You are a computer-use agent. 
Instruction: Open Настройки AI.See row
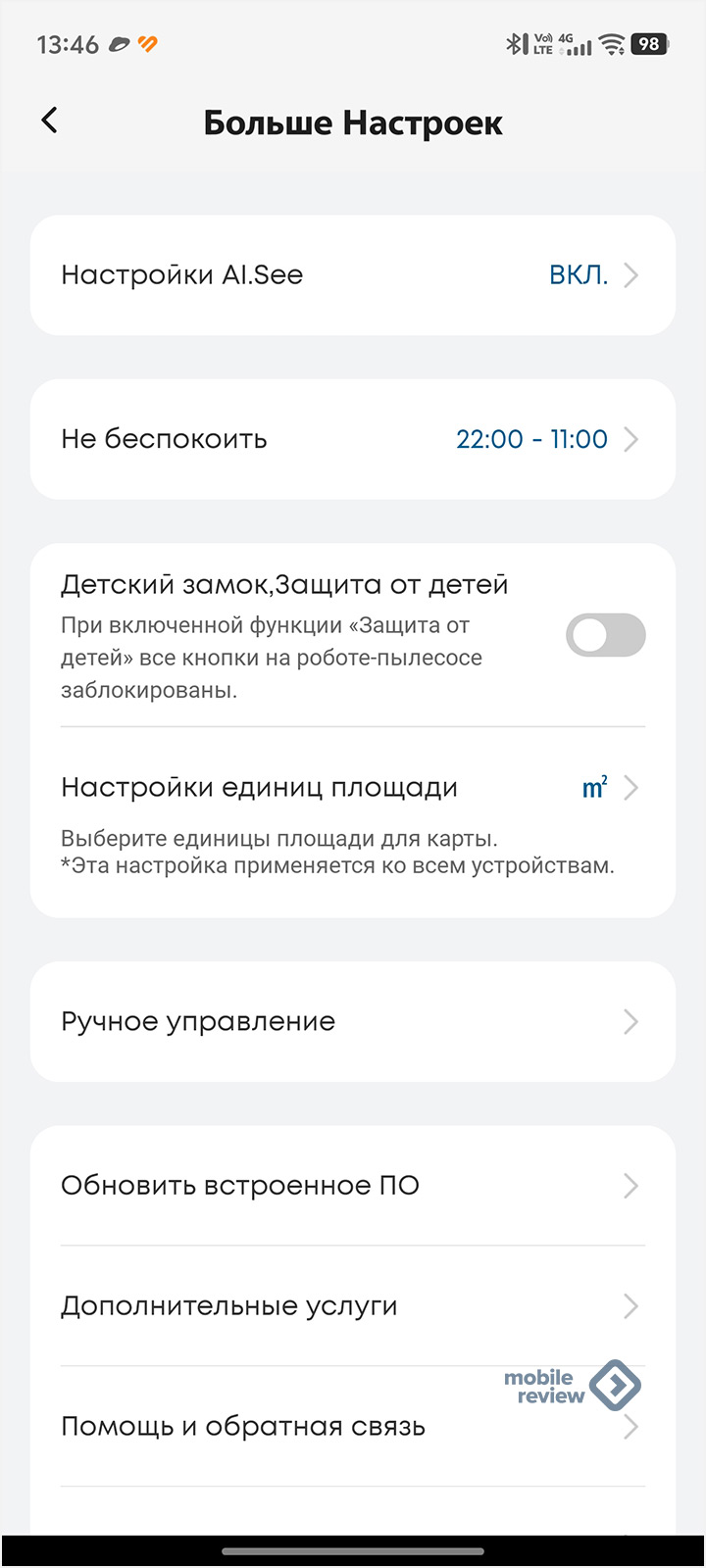[353, 275]
